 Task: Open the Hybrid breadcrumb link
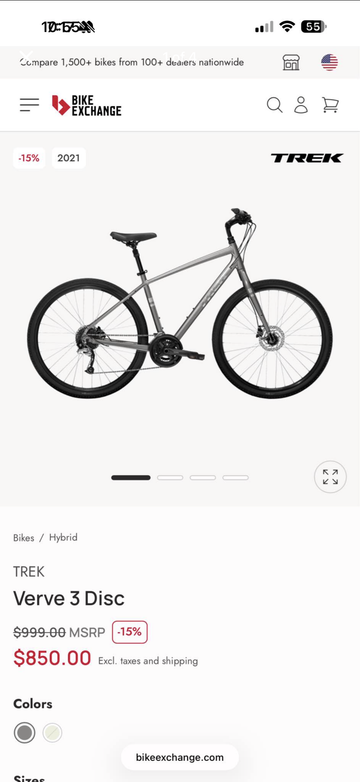pos(63,538)
